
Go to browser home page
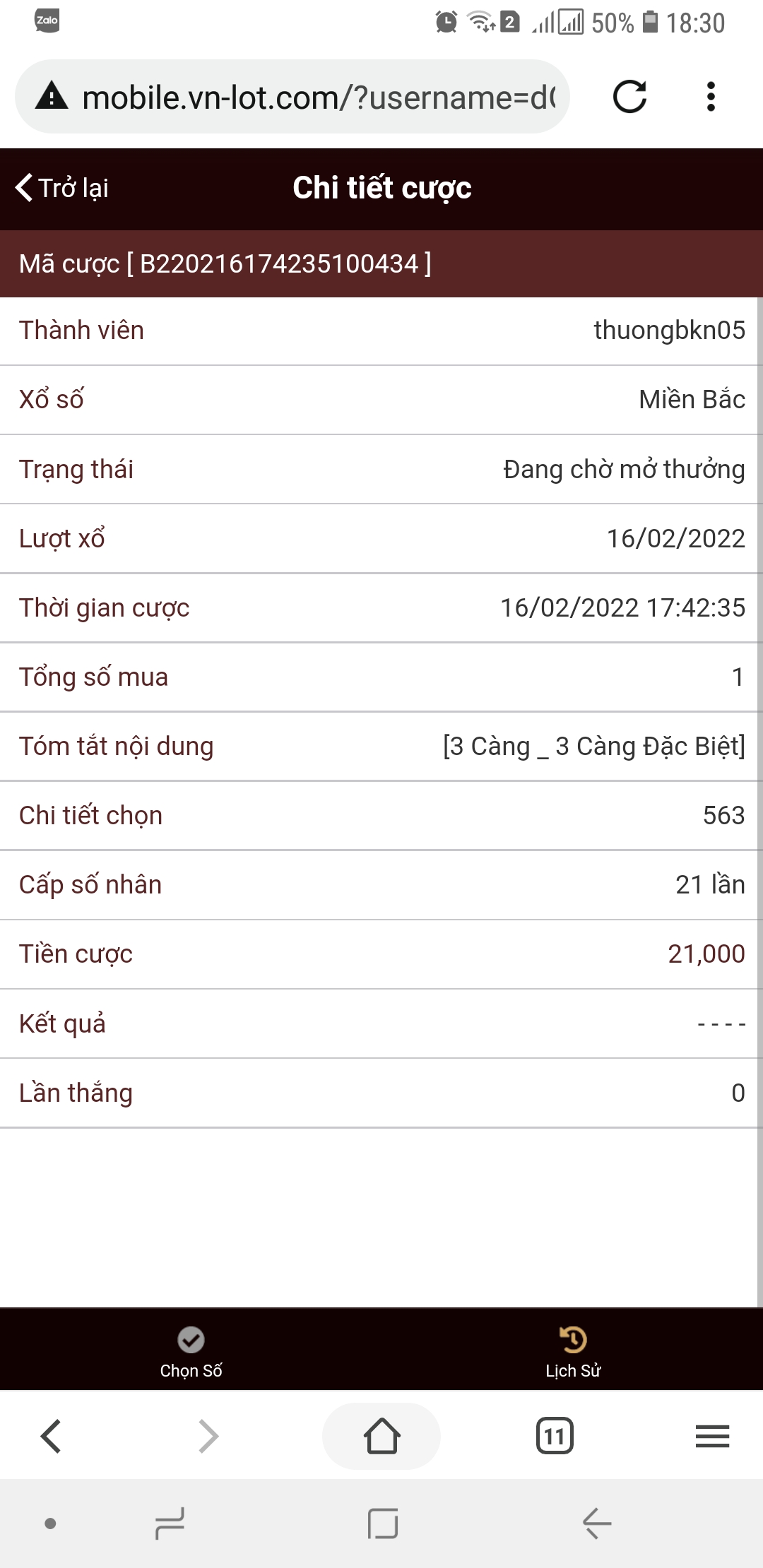tap(381, 1436)
